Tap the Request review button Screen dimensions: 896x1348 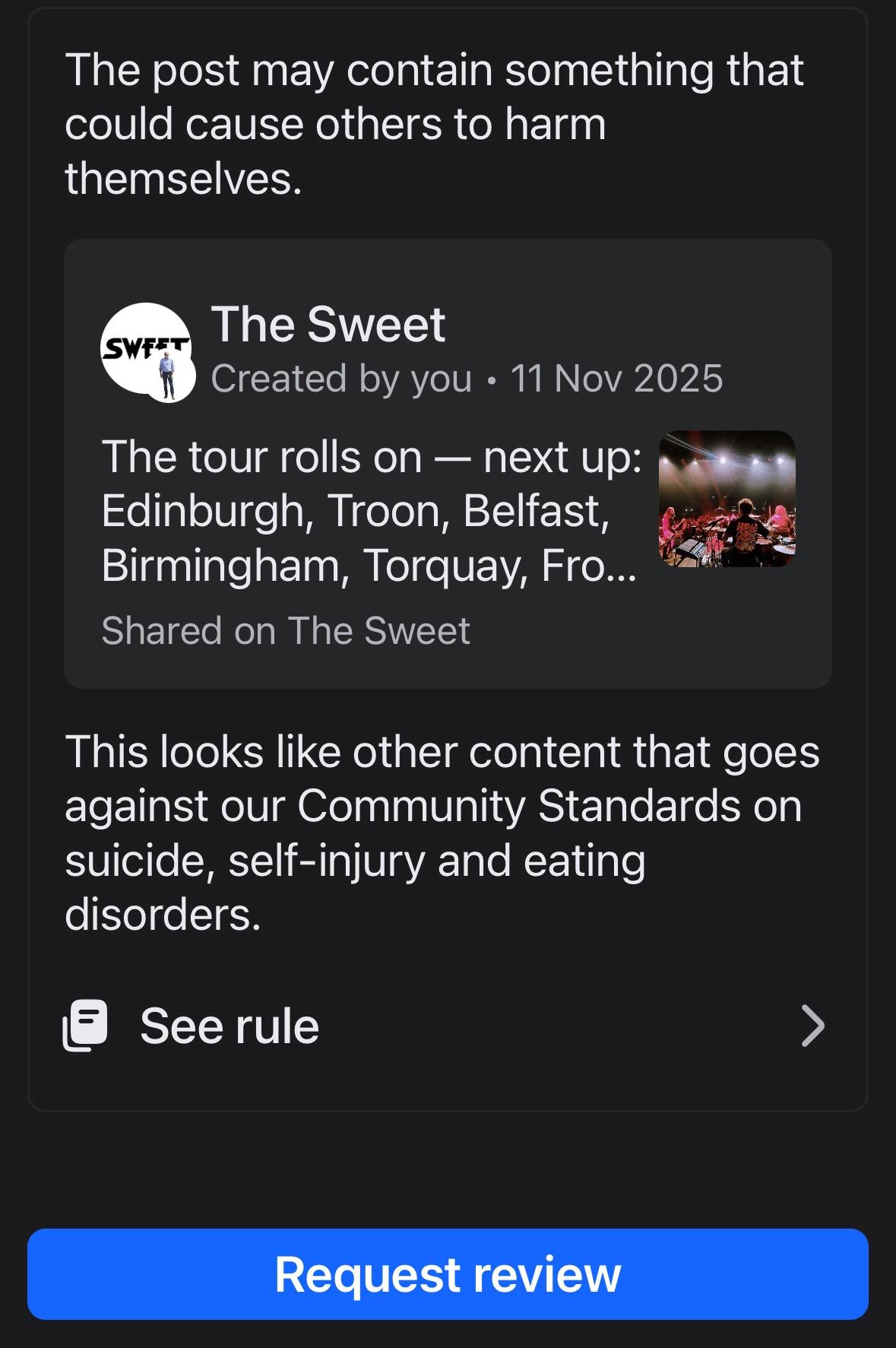point(448,1275)
